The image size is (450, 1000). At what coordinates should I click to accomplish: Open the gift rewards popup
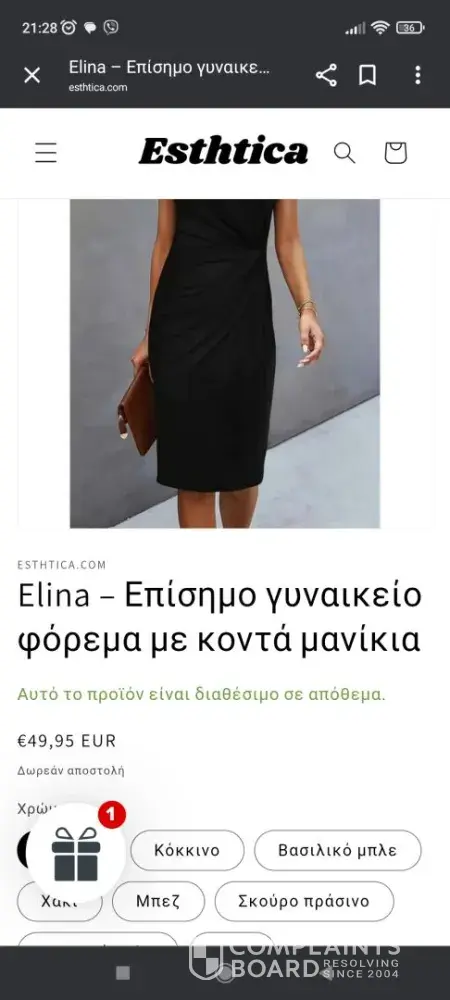[x=76, y=853]
